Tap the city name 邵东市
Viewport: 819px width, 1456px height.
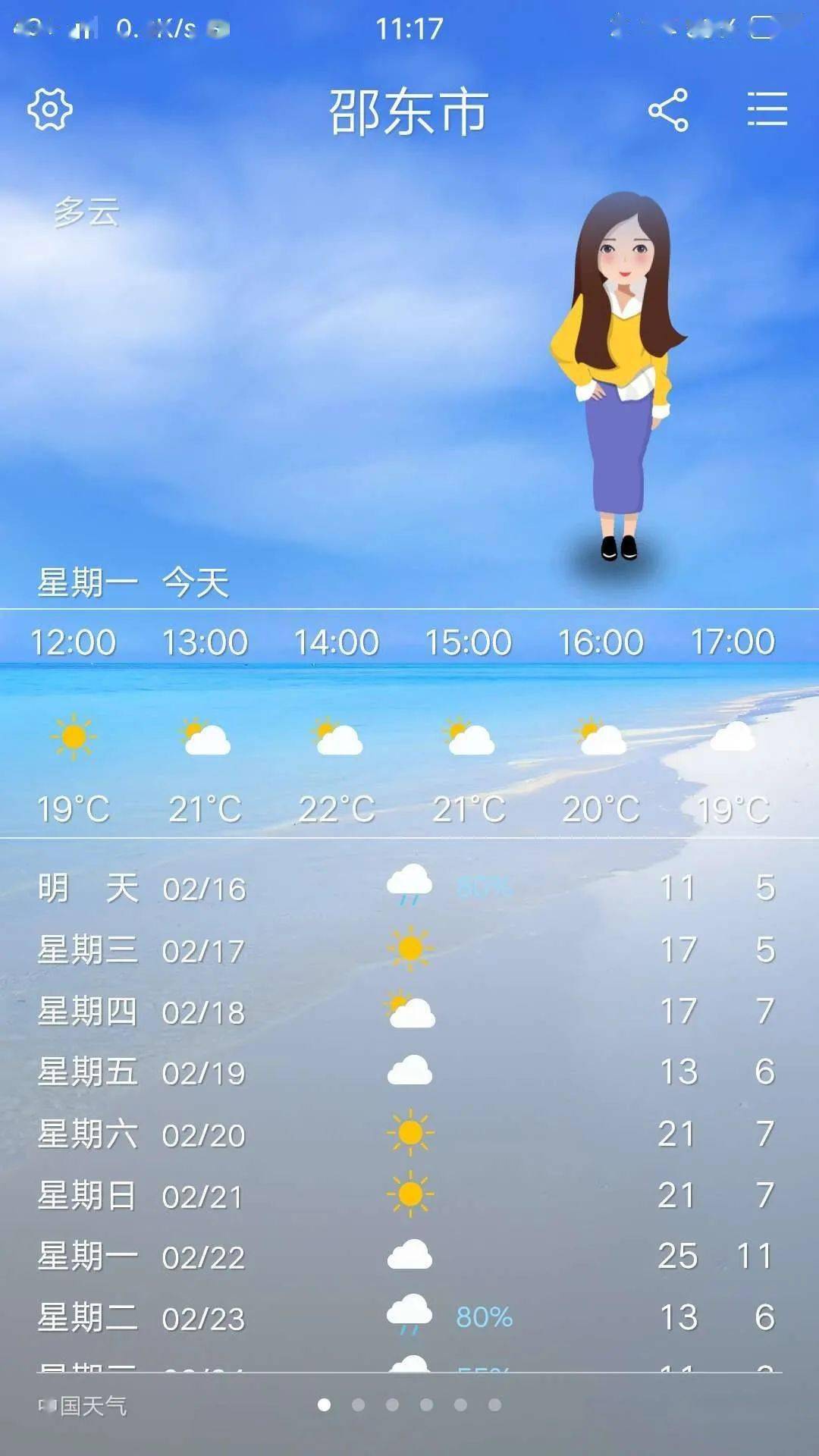point(408,112)
